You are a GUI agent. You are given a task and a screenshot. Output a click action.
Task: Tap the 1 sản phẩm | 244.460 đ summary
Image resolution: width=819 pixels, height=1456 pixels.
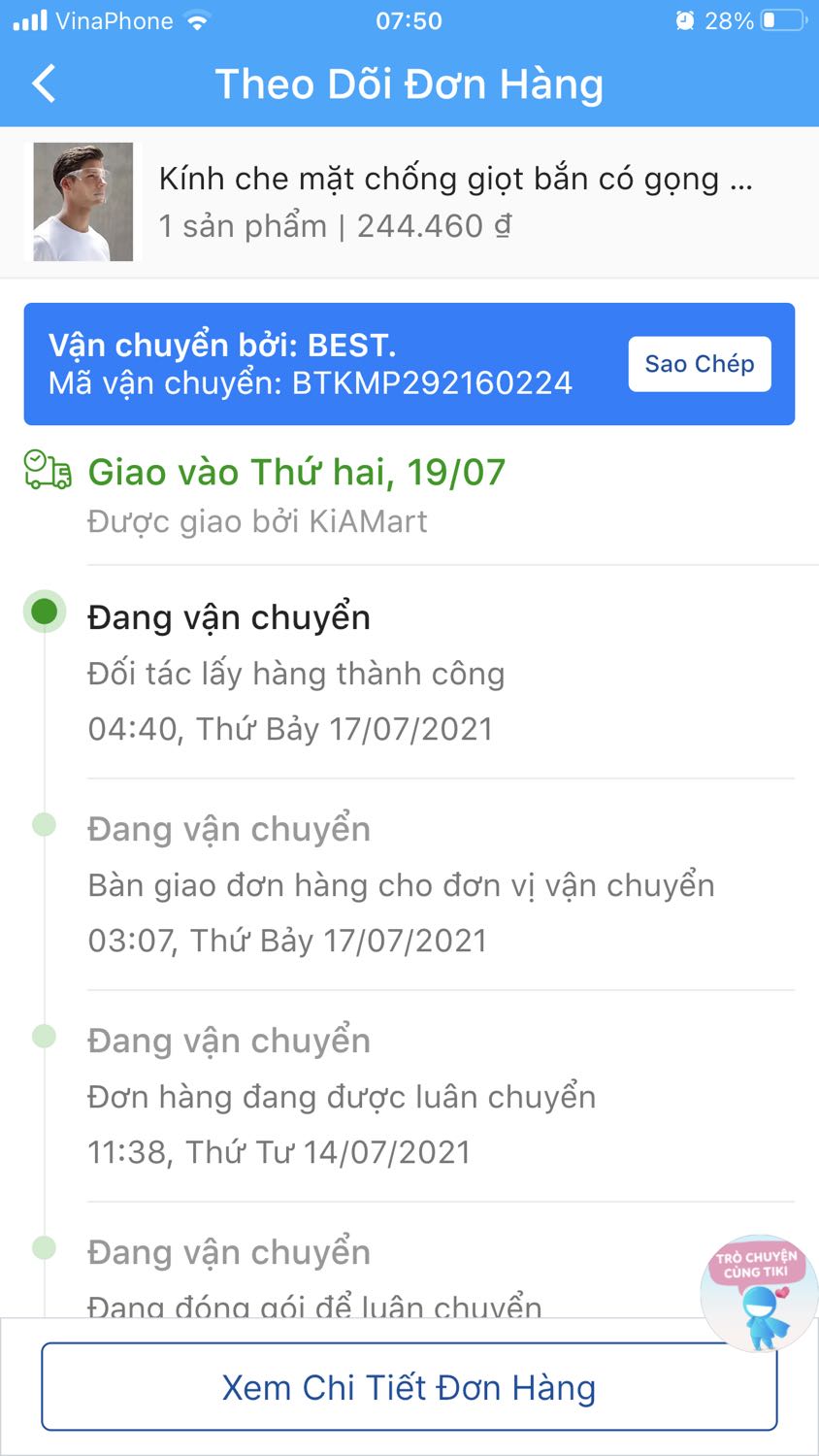(337, 225)
